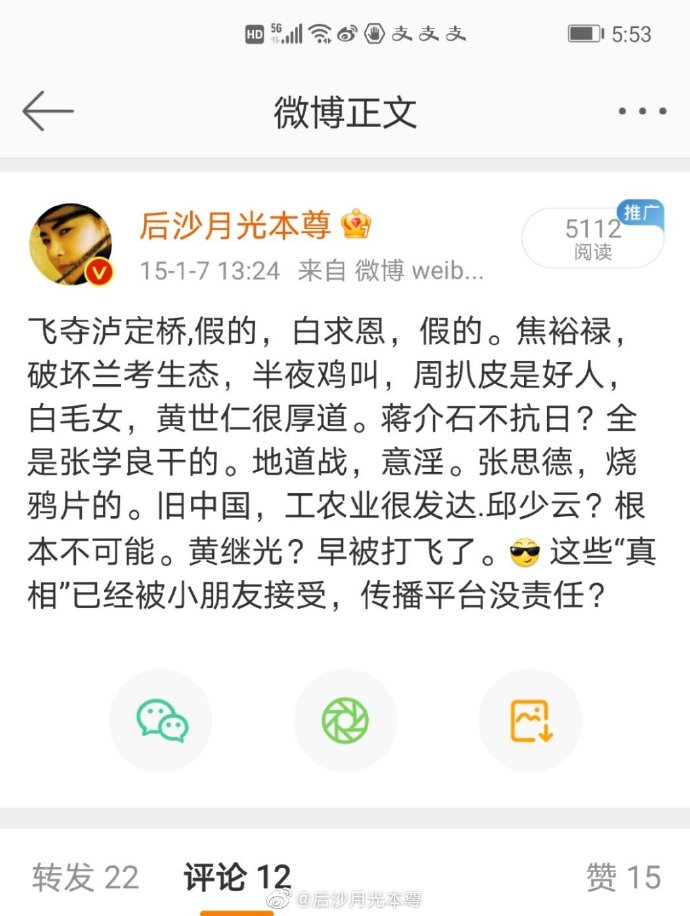
Task: Share to Moments via the green shutter icon
Action: coord(345,719)
